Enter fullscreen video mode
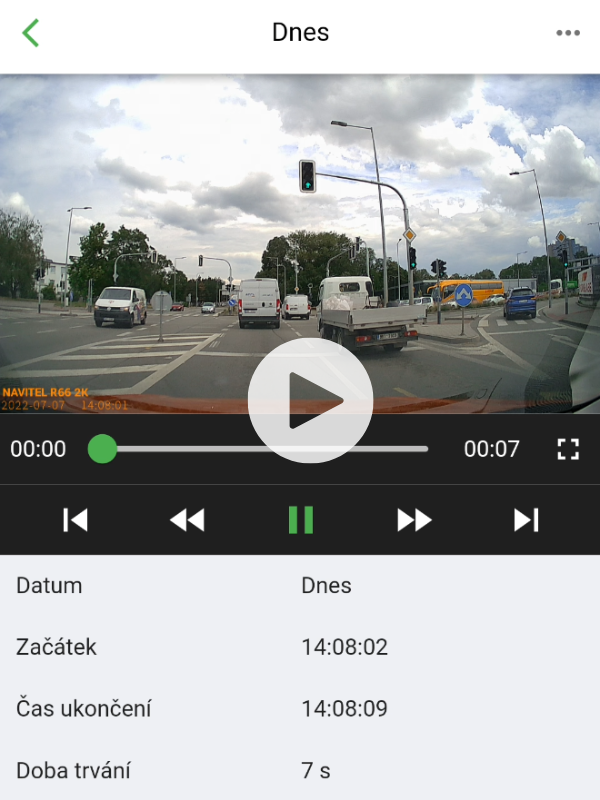This screenshot has height=800, width=600. (568, 449)
